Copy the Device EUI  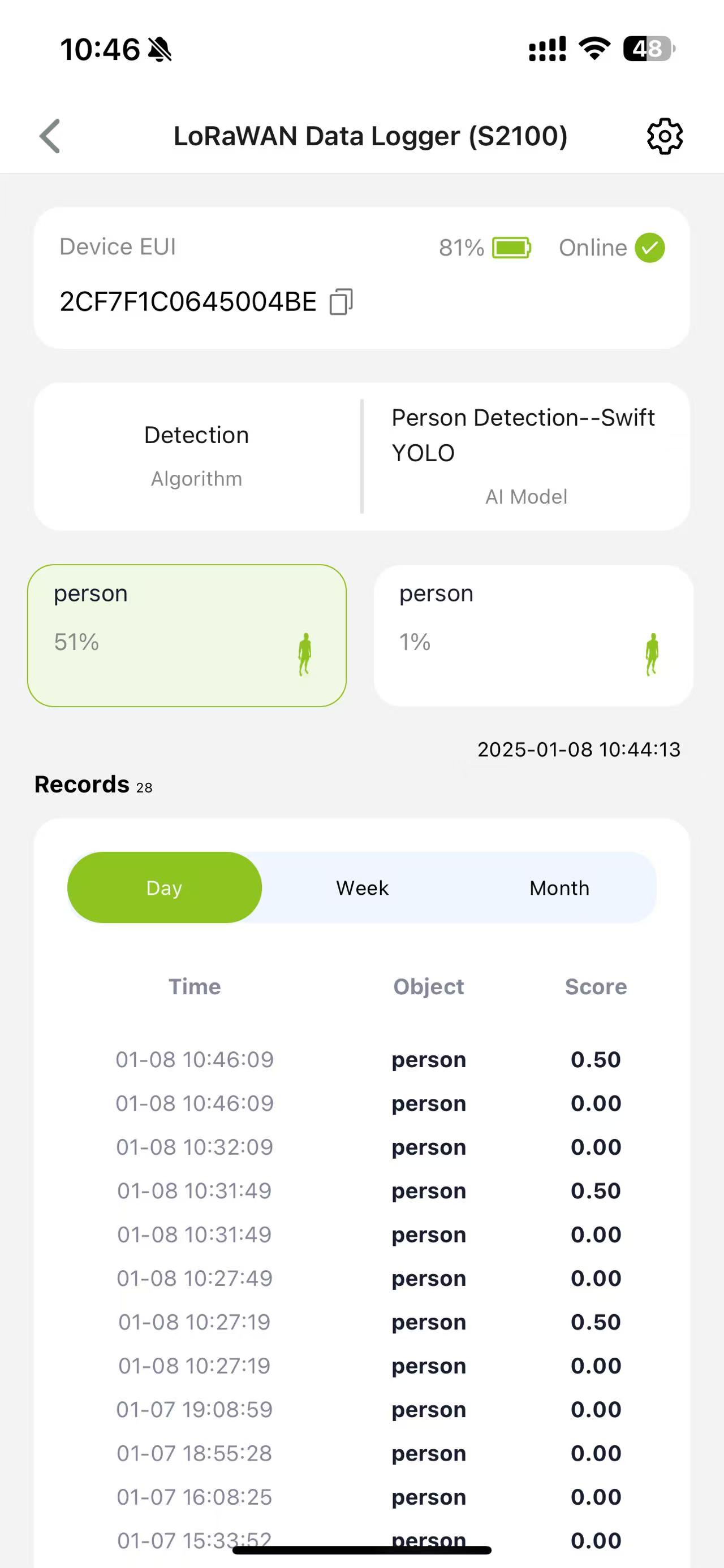tap(341, 302)
